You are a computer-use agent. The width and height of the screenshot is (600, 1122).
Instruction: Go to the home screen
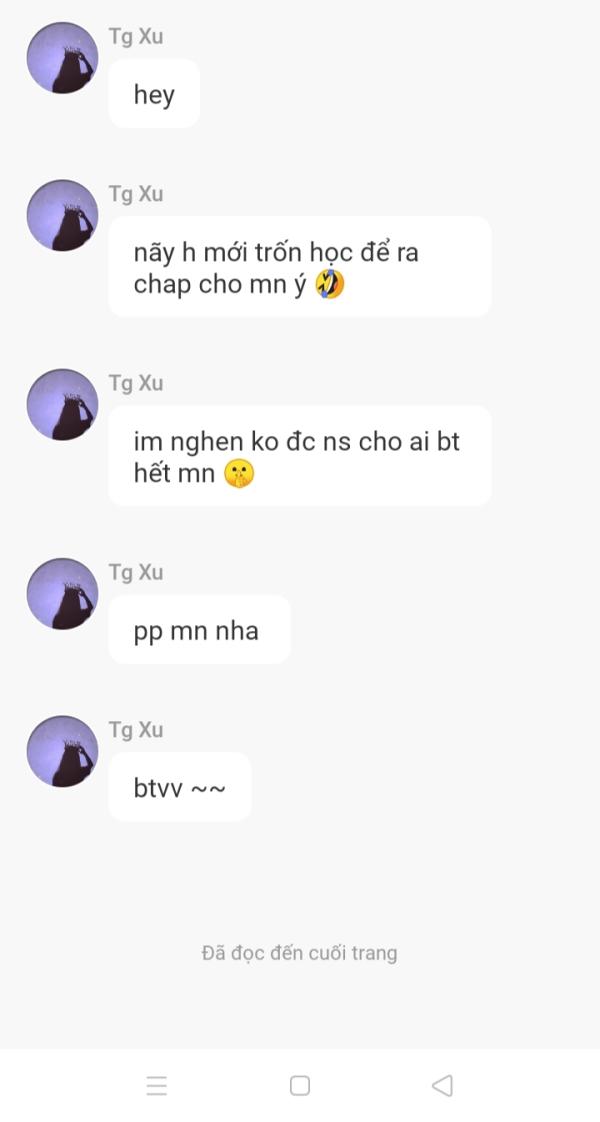coord(300,1085)
